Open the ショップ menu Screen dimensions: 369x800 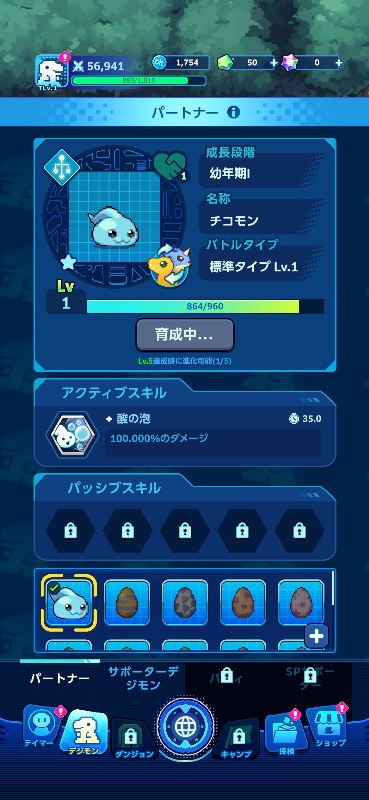(328, 725)
